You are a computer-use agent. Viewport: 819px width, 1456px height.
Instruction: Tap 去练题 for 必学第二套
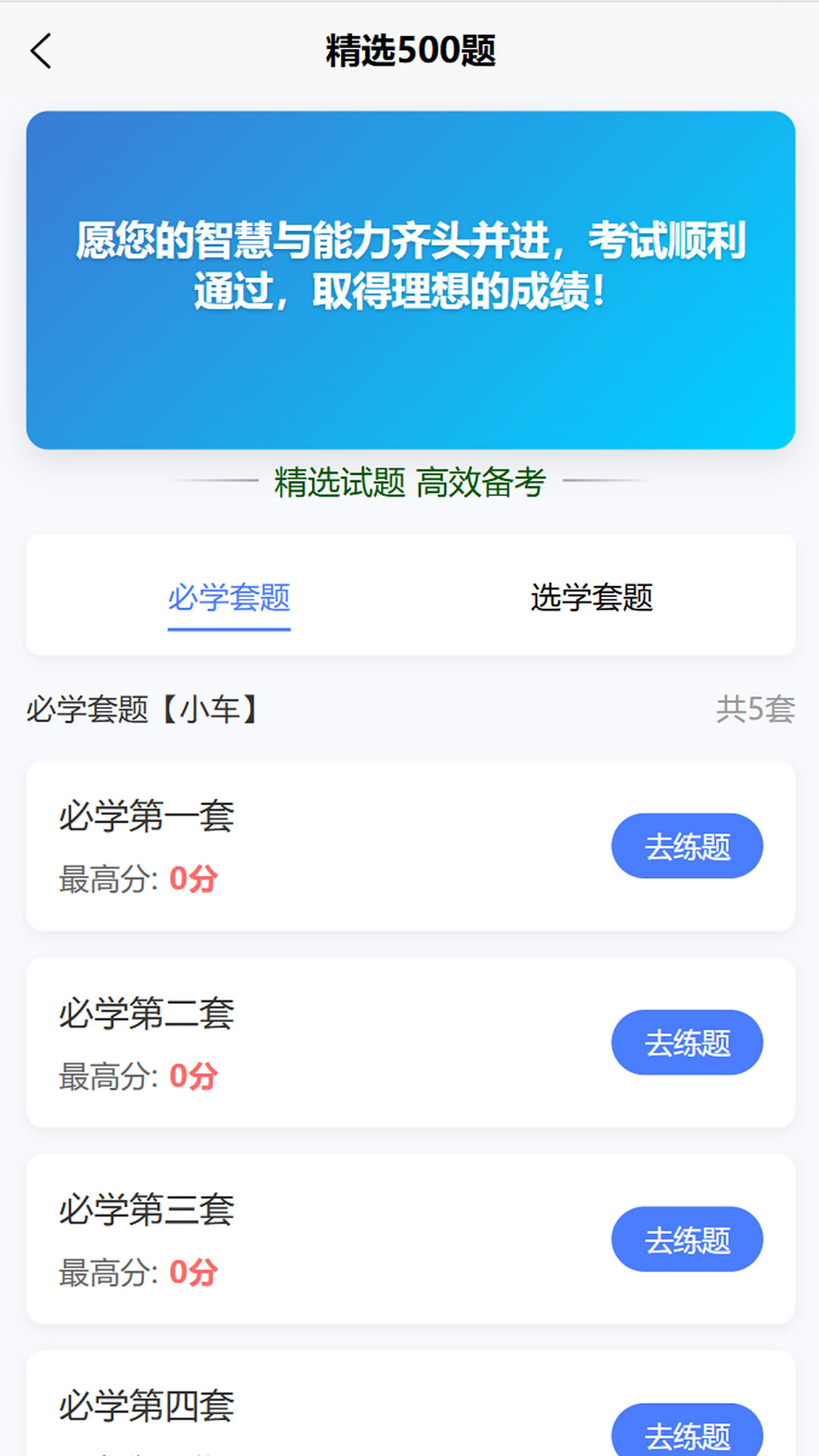tap(686, 1043)
